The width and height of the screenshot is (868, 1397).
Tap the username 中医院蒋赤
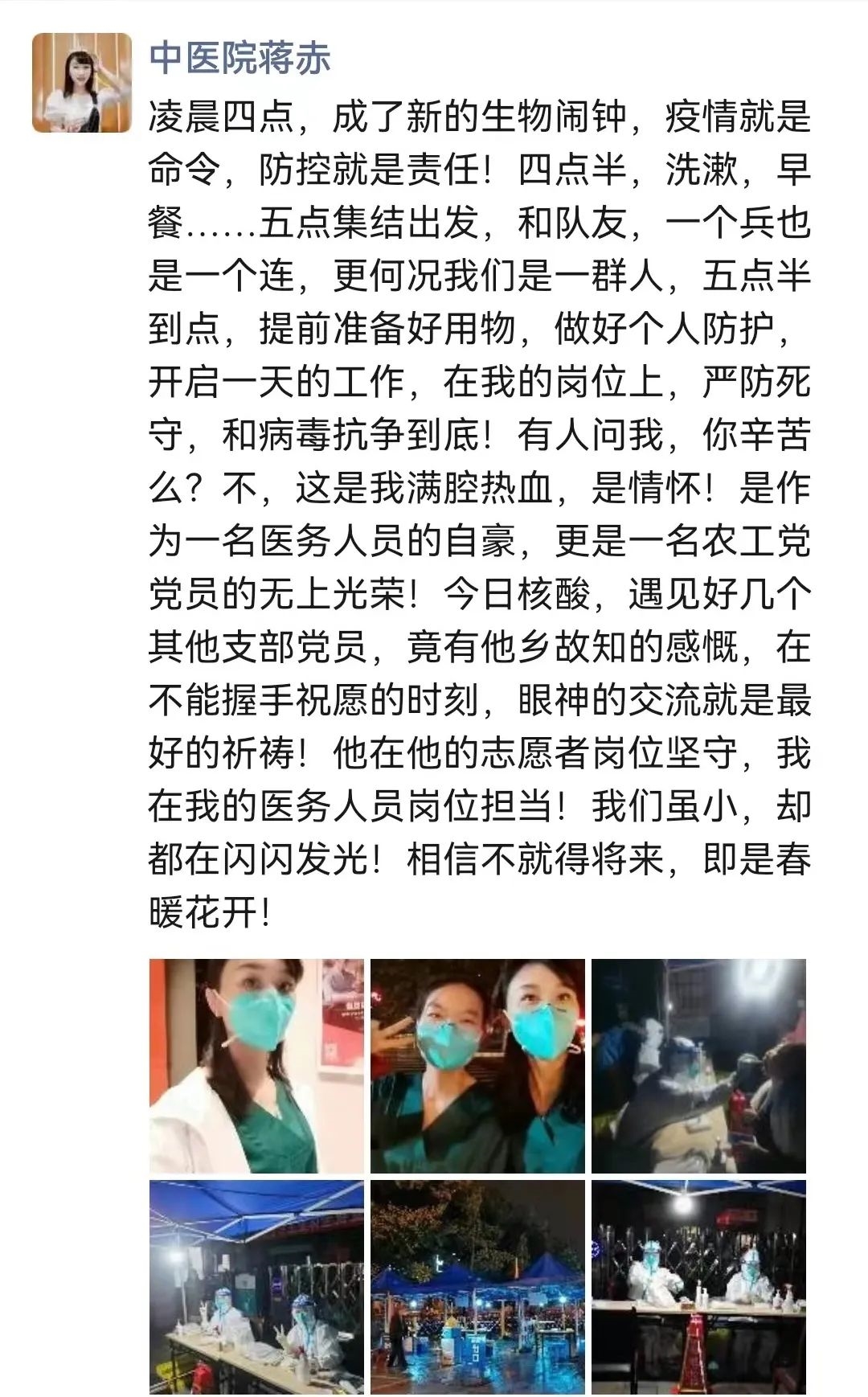240,59
